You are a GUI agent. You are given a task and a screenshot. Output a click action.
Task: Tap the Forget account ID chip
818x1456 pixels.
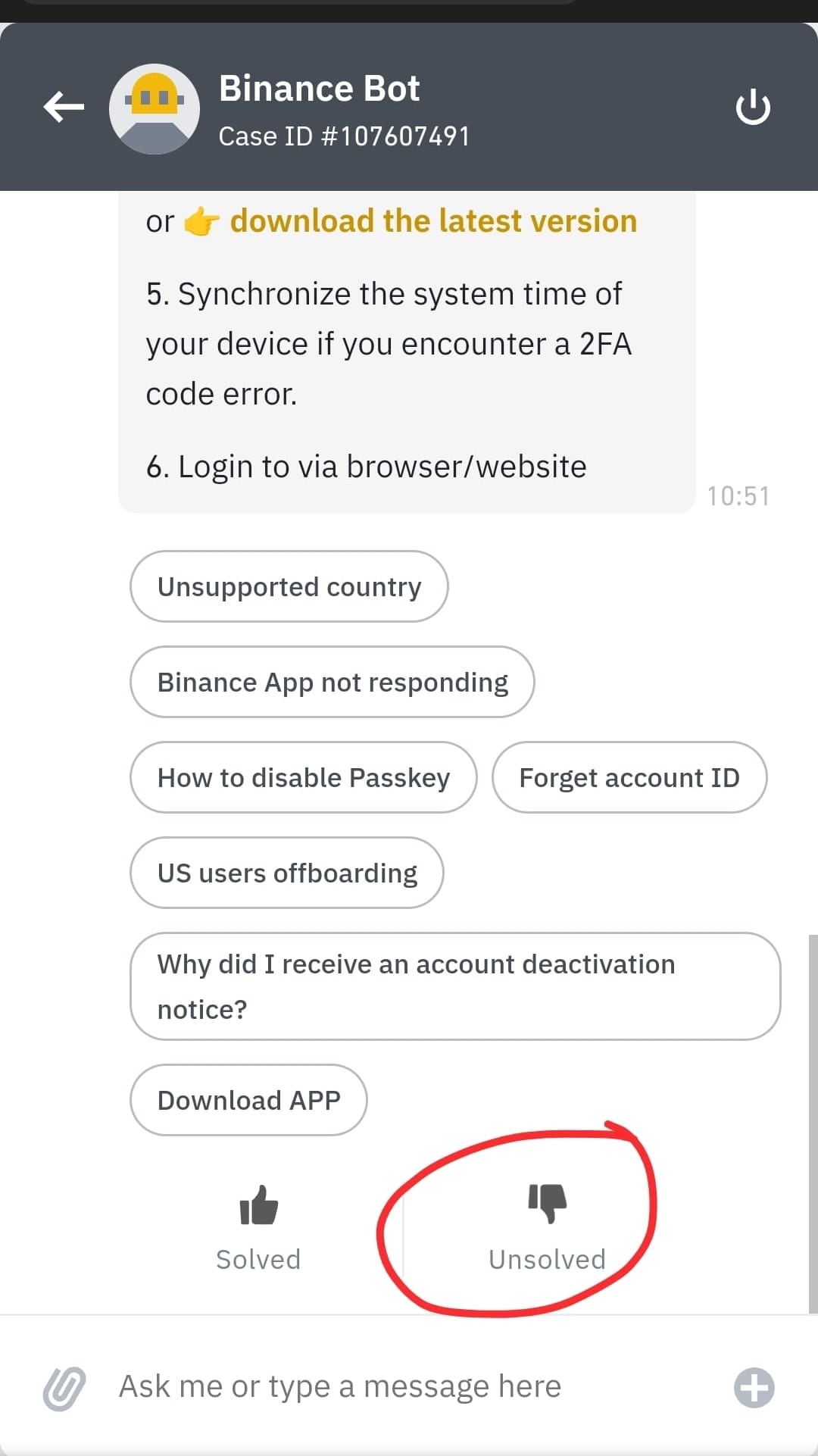[x=629, y=778]
